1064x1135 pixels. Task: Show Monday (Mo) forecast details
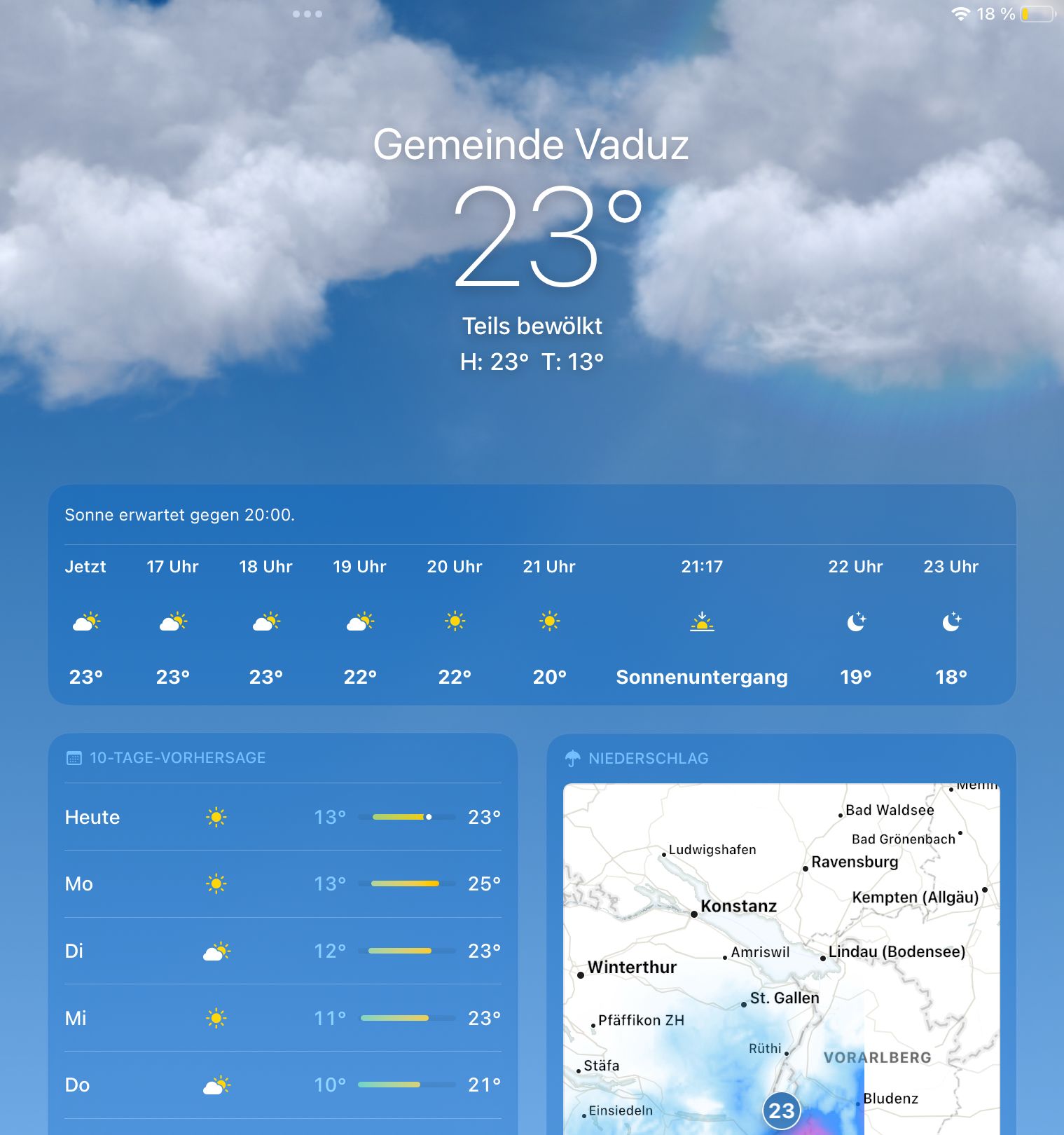tap(282, 883)
